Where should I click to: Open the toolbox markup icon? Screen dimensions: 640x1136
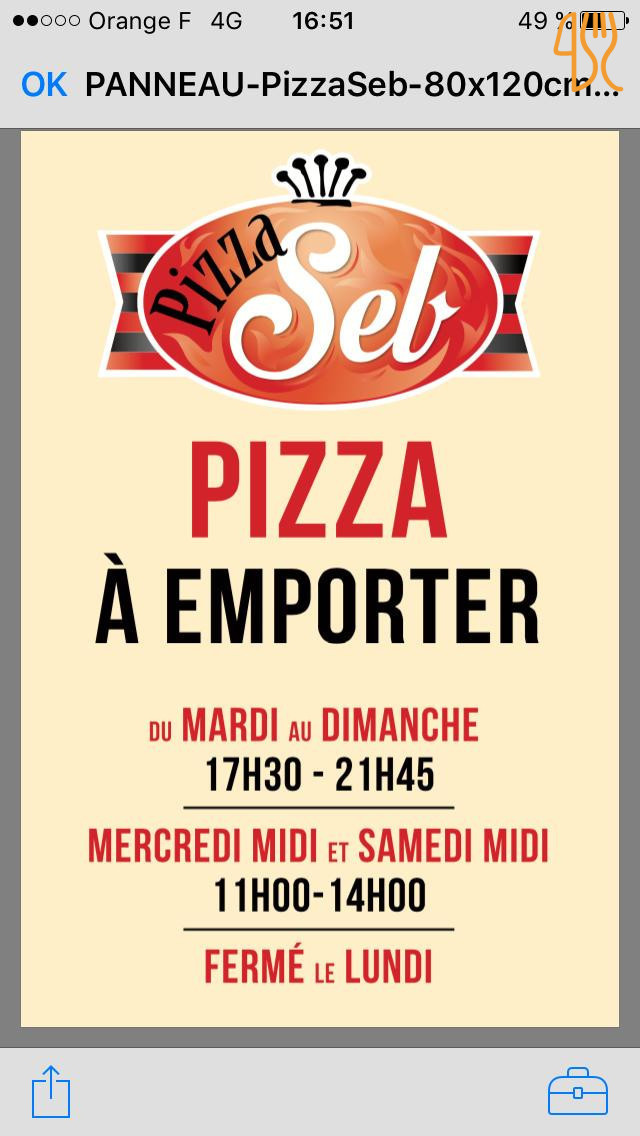(577, 1091)
